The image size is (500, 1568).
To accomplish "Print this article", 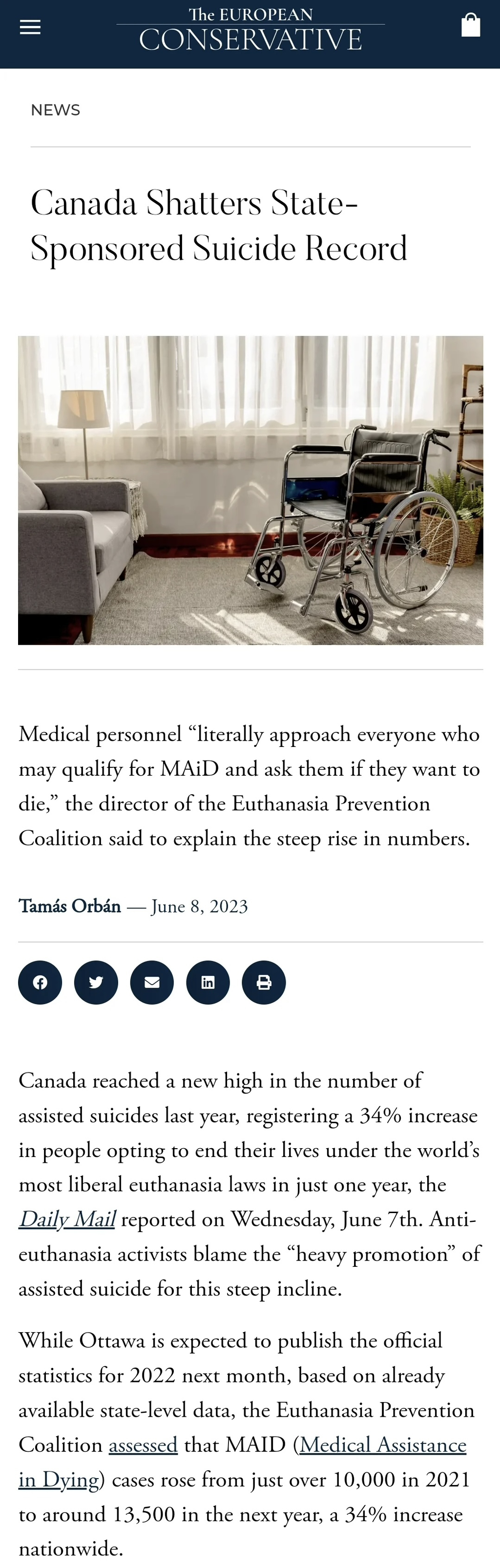I will pyautogui.click(x=264, y=982).
